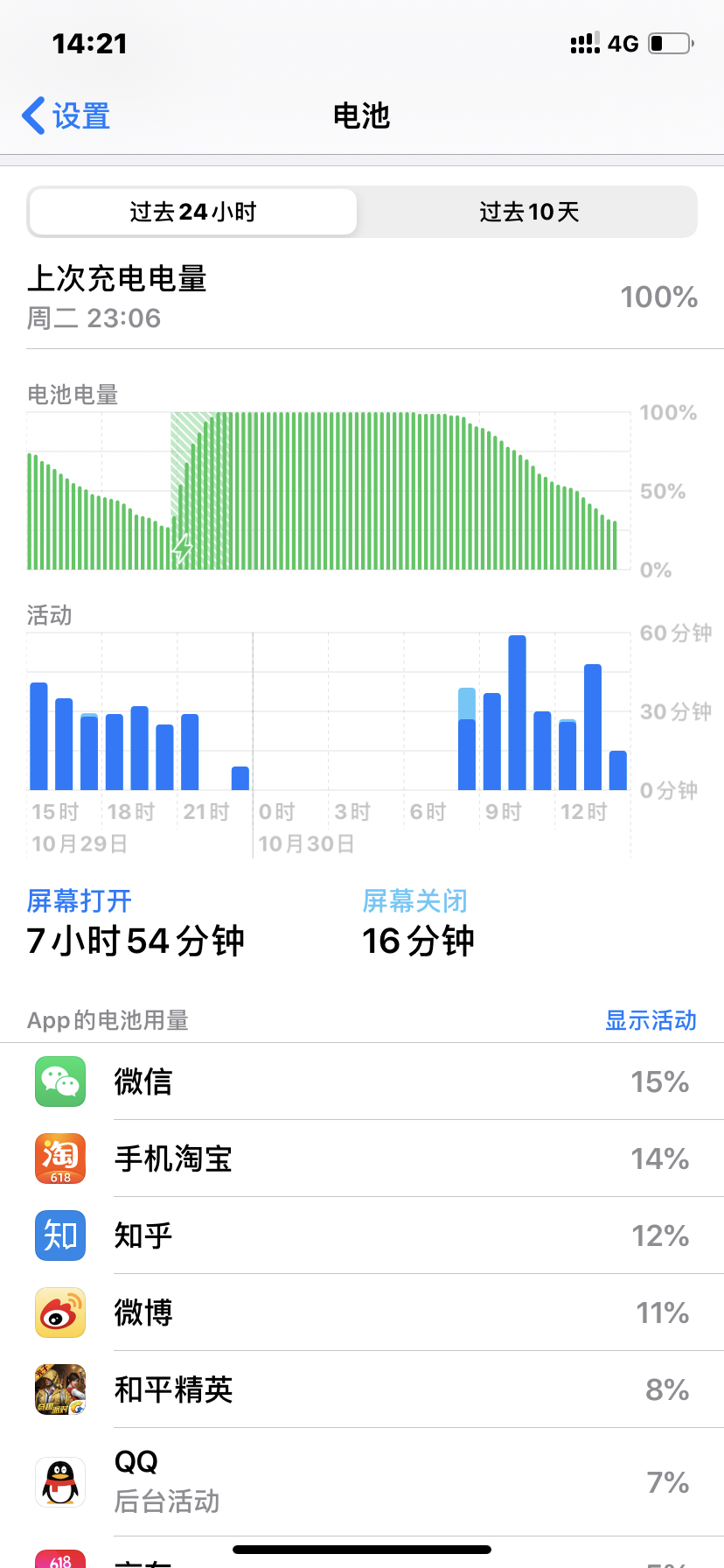Tap the 手机淘宝 row
Screen dimensions: 724x1568
(362, 1158)
